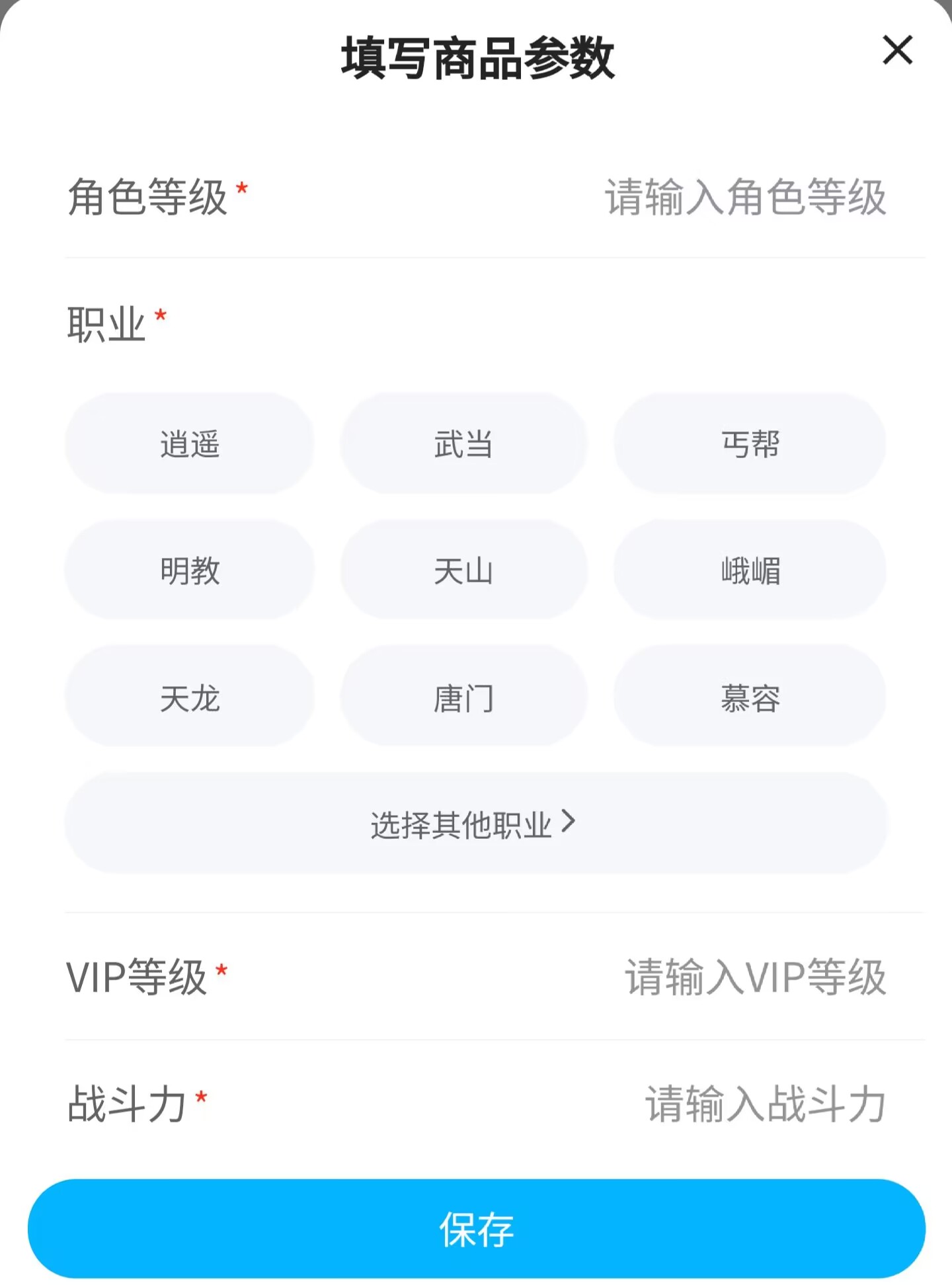
Task: Expand 选择其他职业 for more professions
Action: (x=475, y=824)
